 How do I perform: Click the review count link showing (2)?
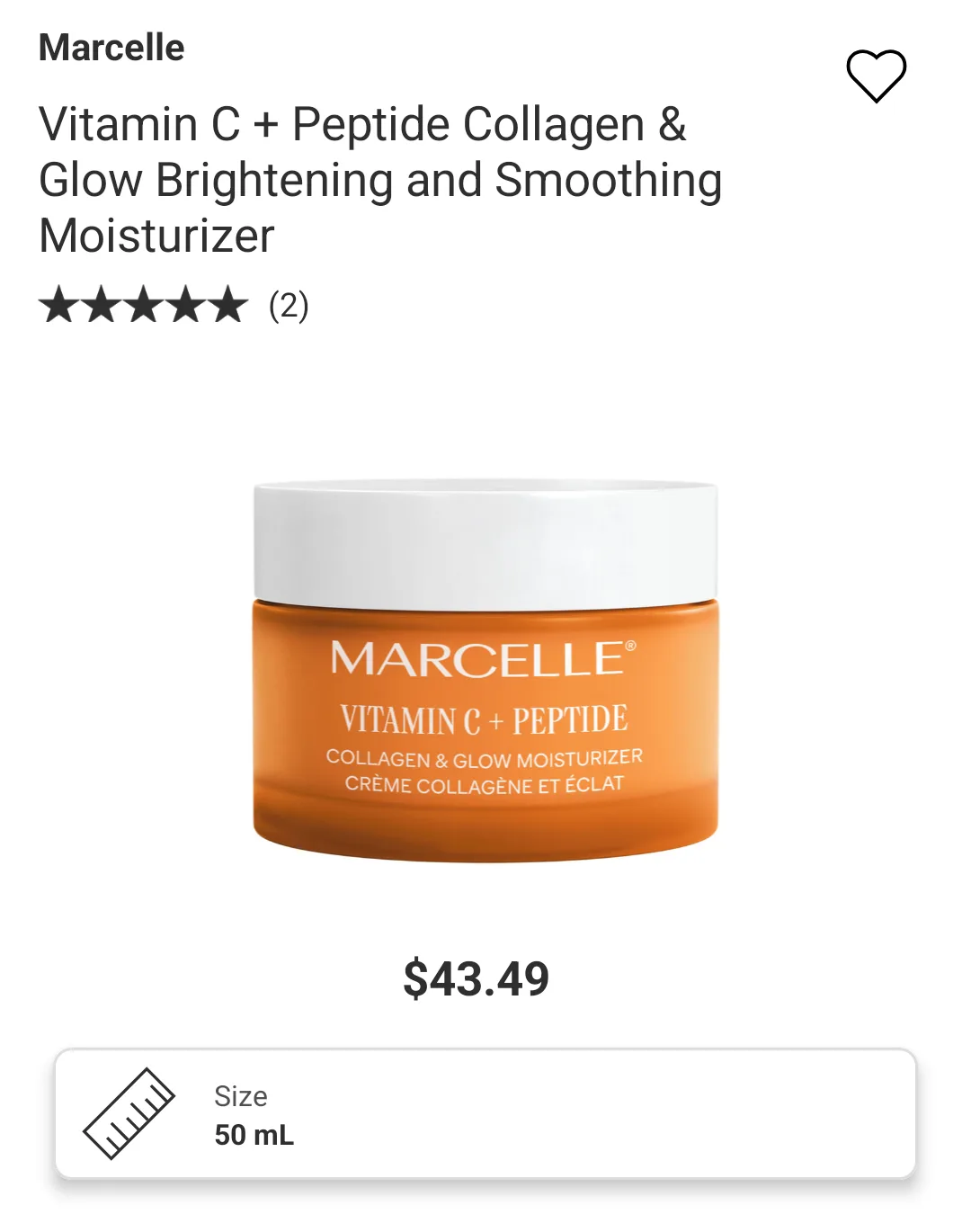click(288, 308)
